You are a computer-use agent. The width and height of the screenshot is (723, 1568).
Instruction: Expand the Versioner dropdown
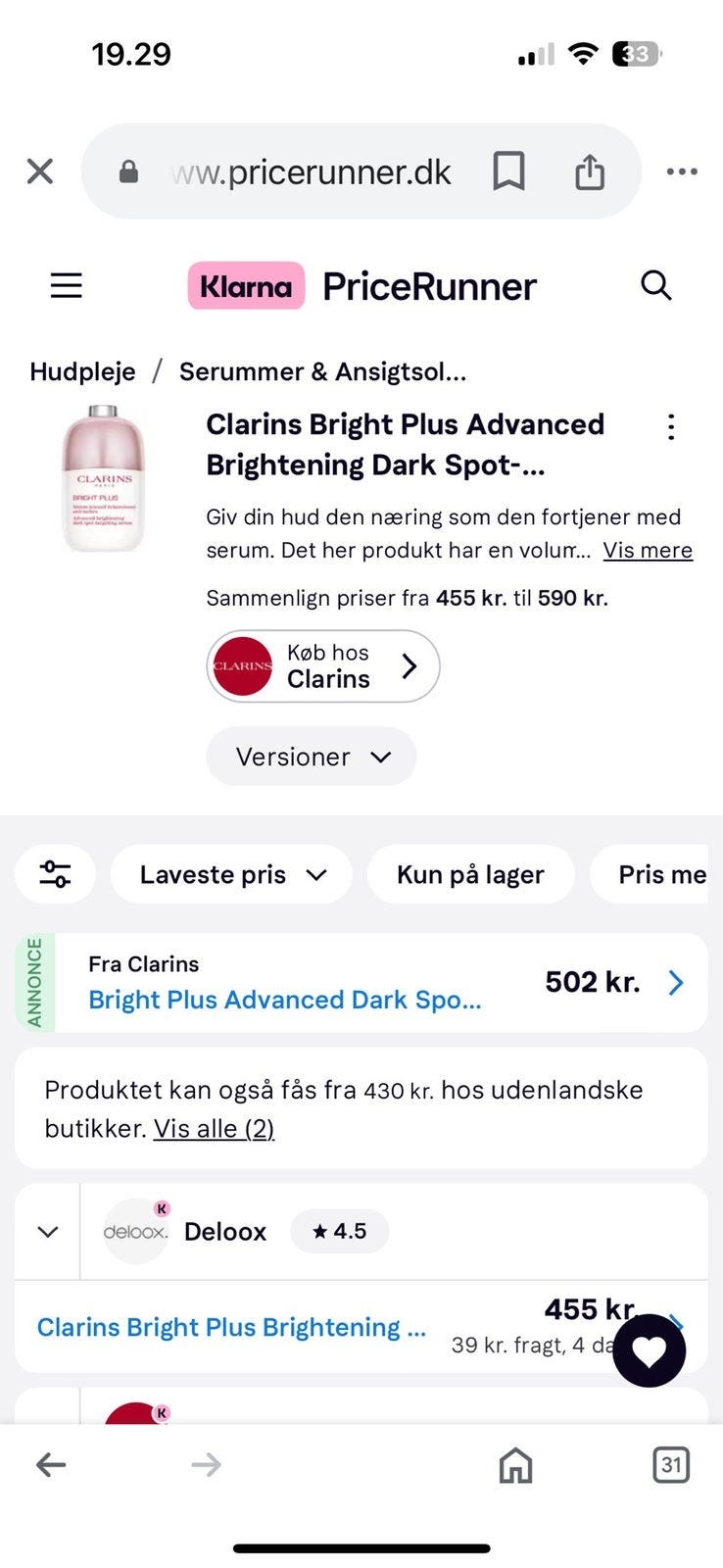tap(311, 757)
